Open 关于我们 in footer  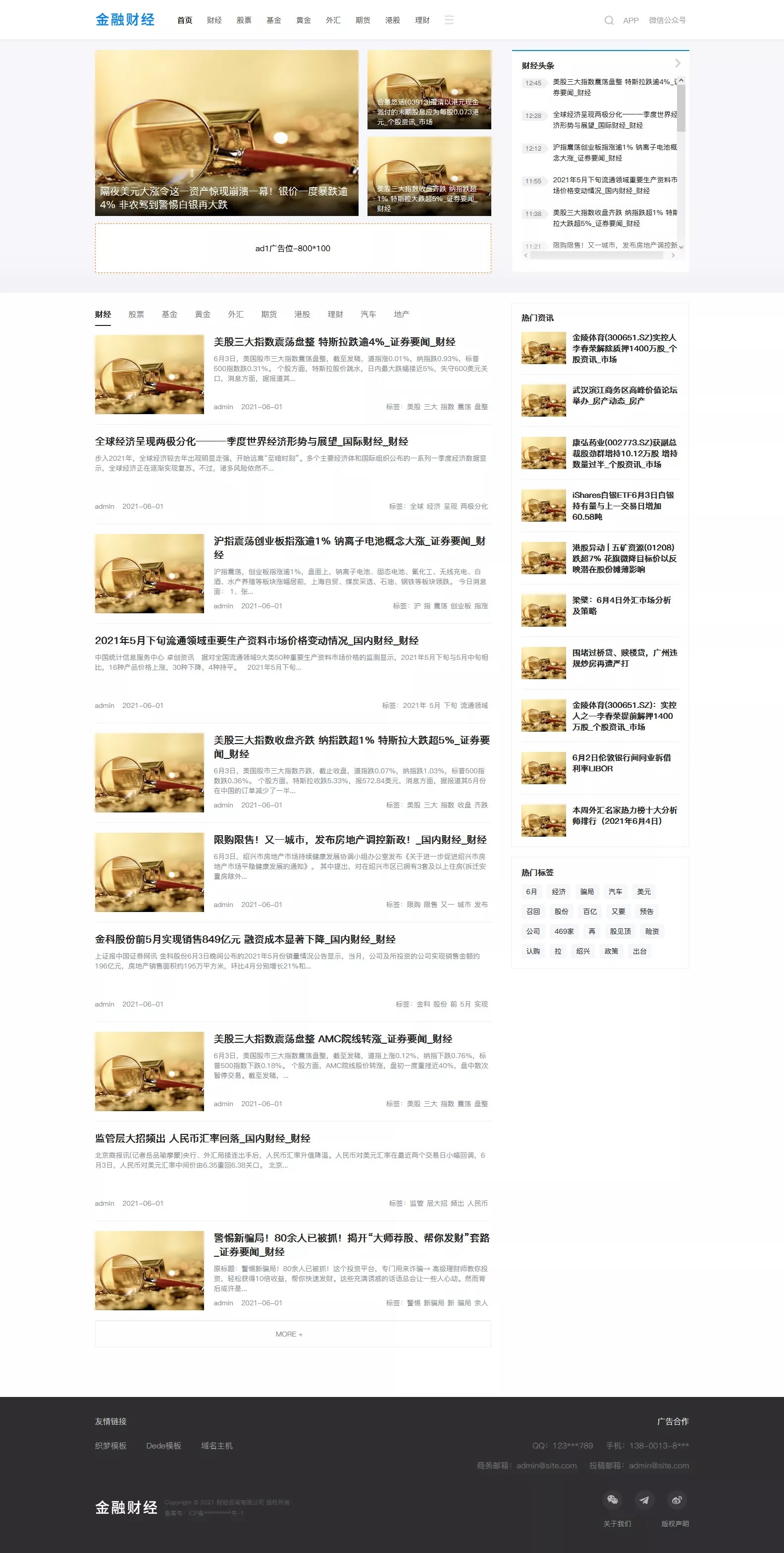[x=617, y=1523]
